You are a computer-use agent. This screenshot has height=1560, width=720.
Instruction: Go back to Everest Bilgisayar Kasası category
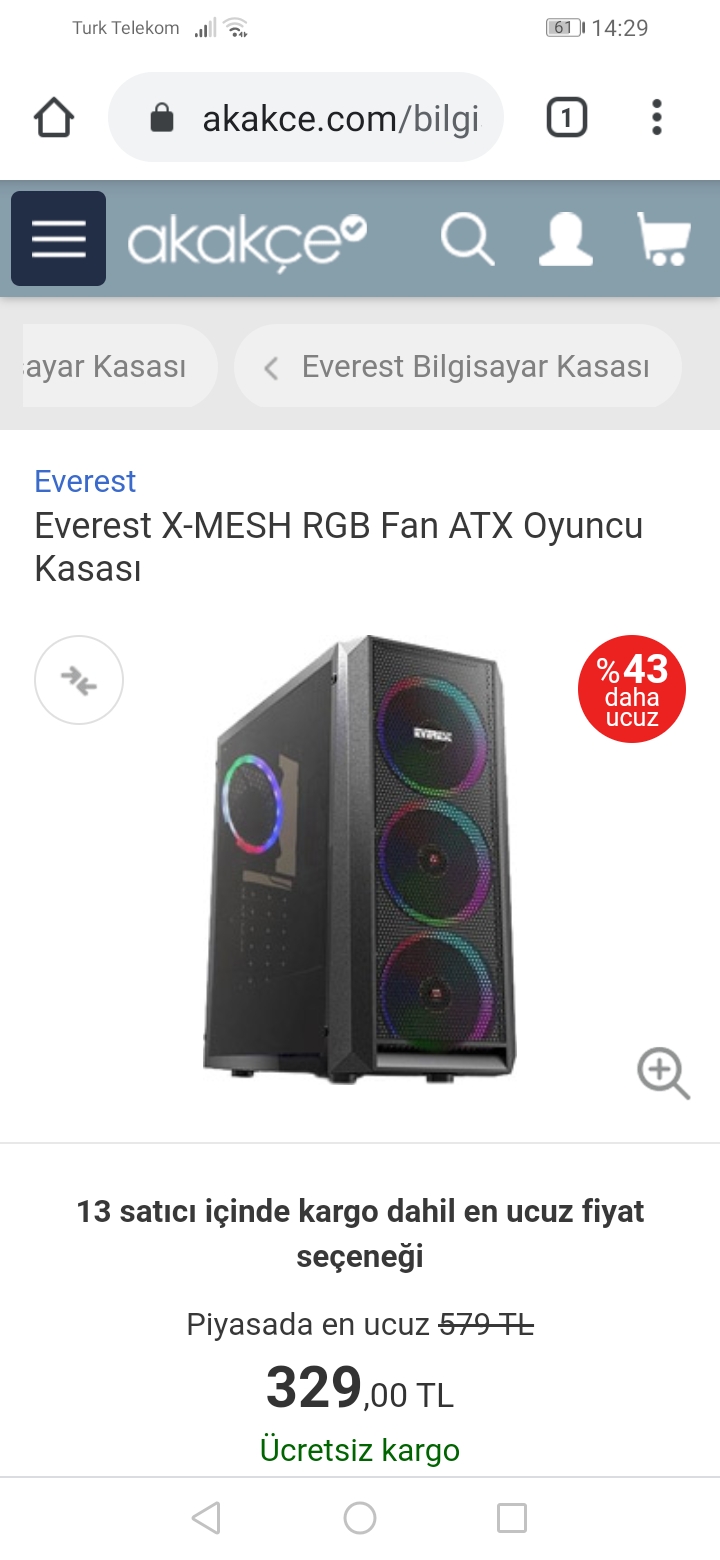(x=458, y=367)
